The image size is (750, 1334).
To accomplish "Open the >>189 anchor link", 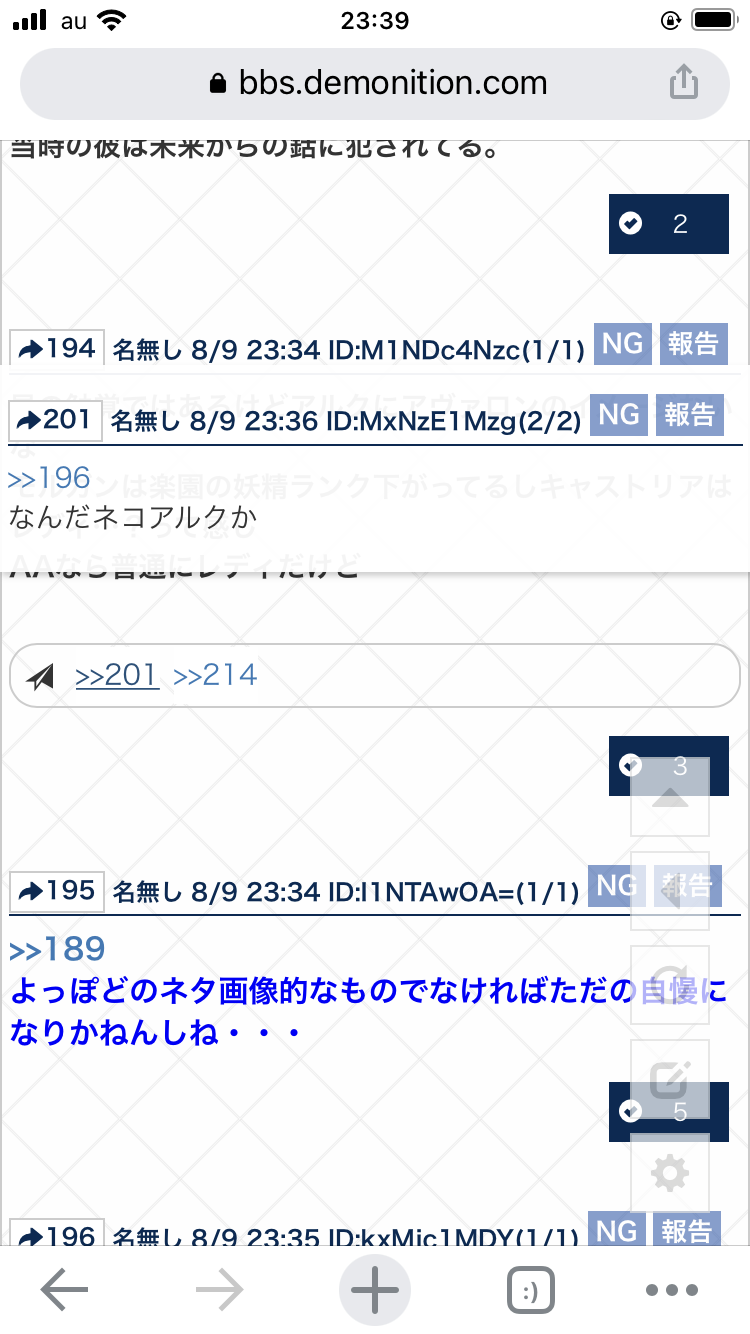I will point(57,948).
